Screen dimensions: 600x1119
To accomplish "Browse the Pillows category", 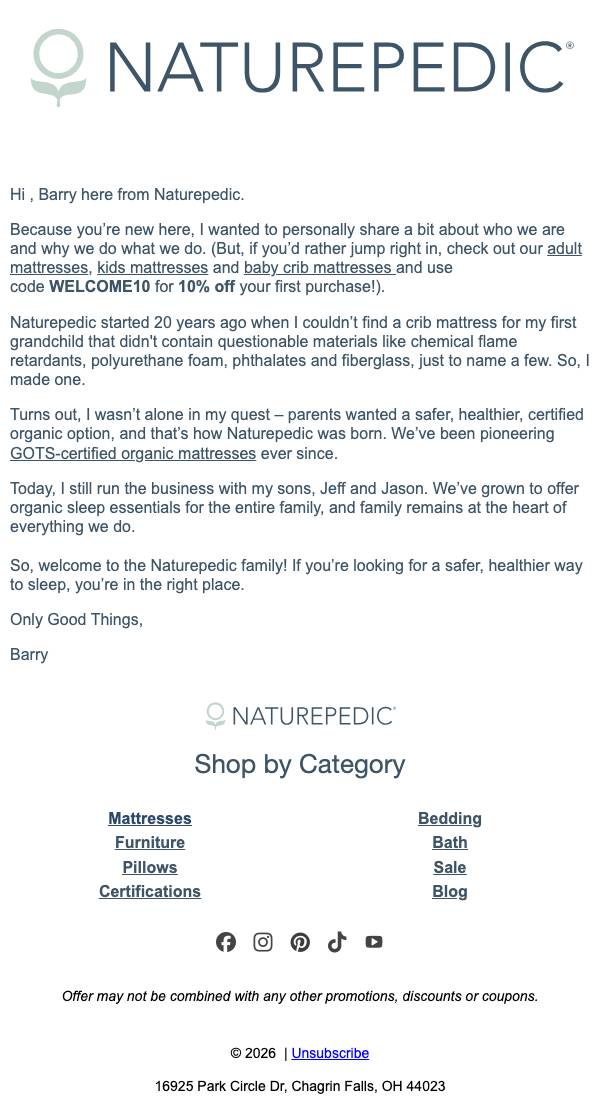I will point(150,868).
